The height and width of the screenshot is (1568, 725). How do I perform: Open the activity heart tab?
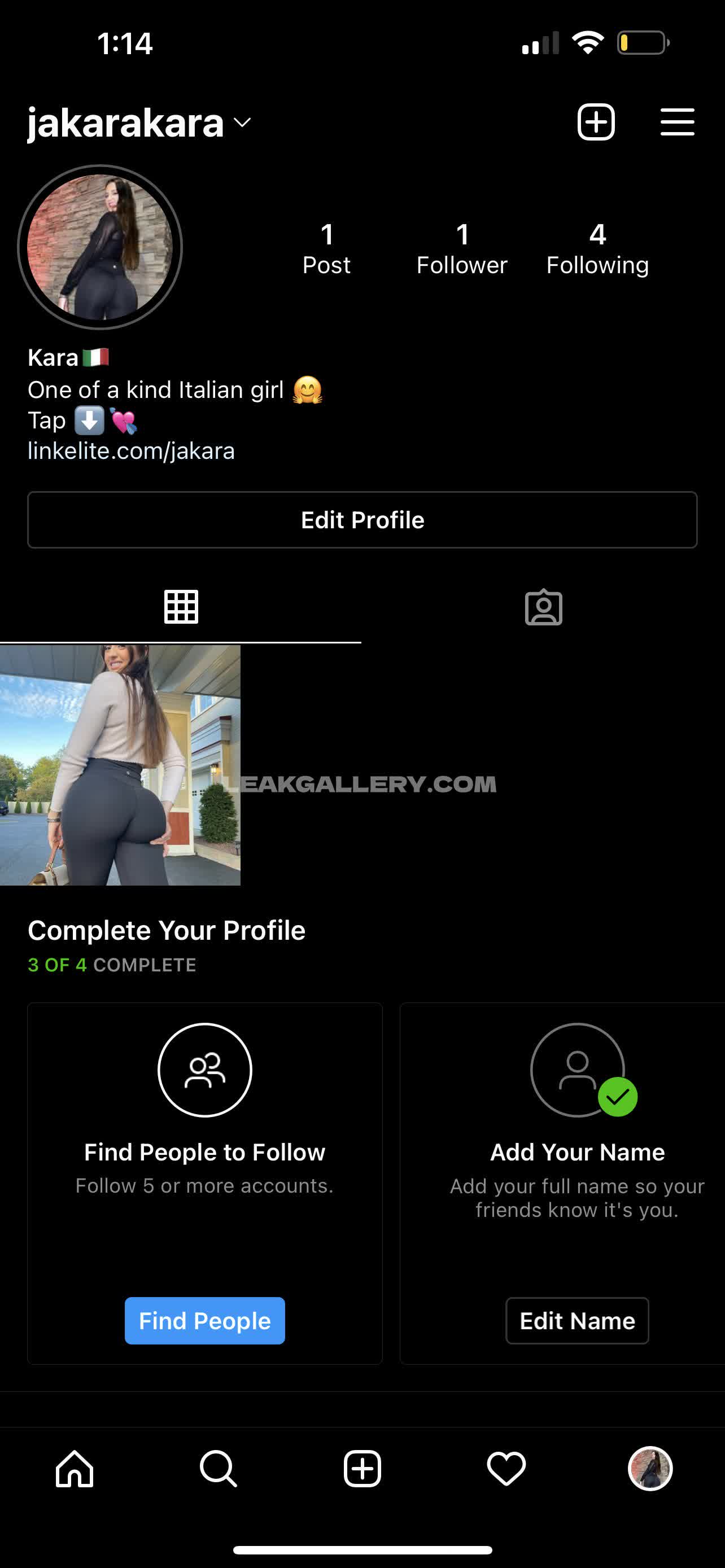pos(506,1468)
